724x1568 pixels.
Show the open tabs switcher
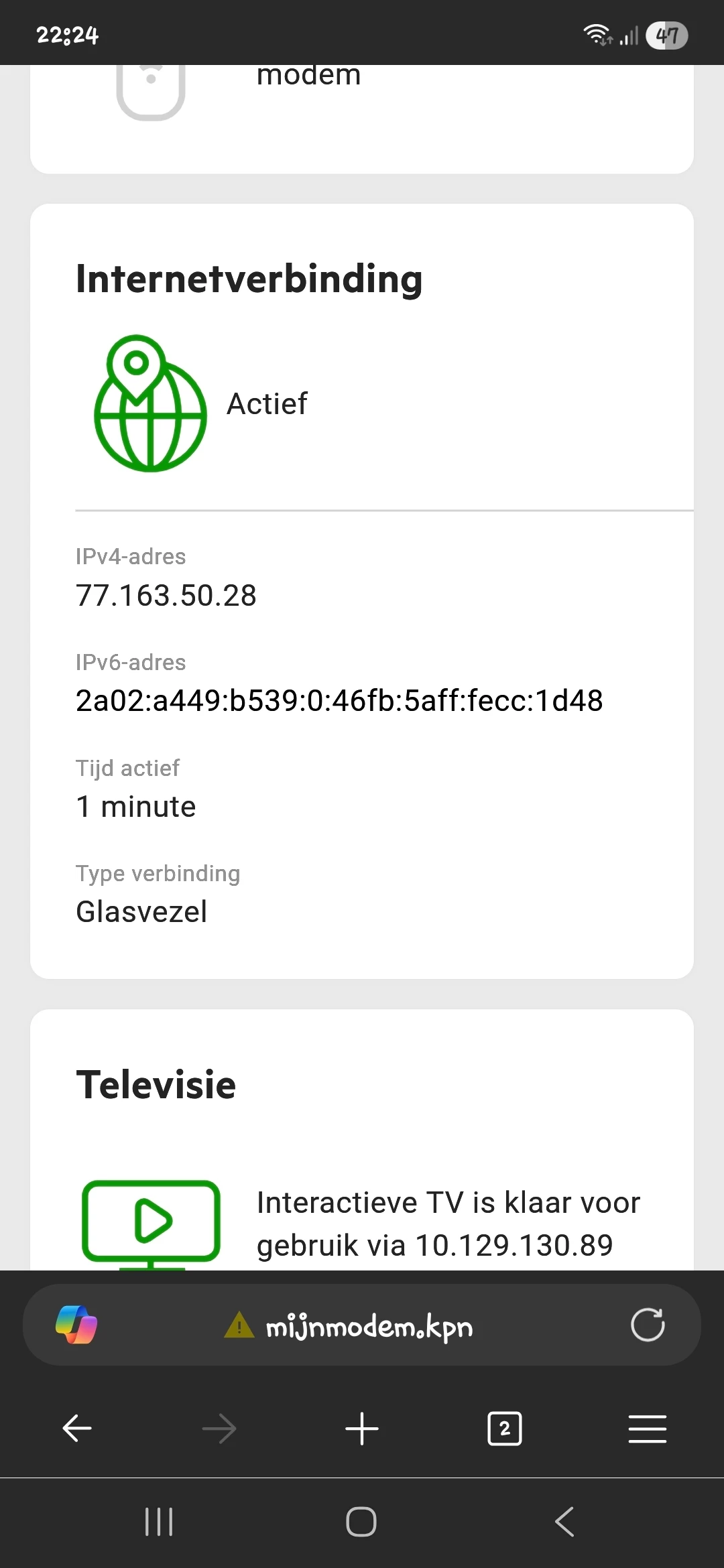coord(504,1428)
